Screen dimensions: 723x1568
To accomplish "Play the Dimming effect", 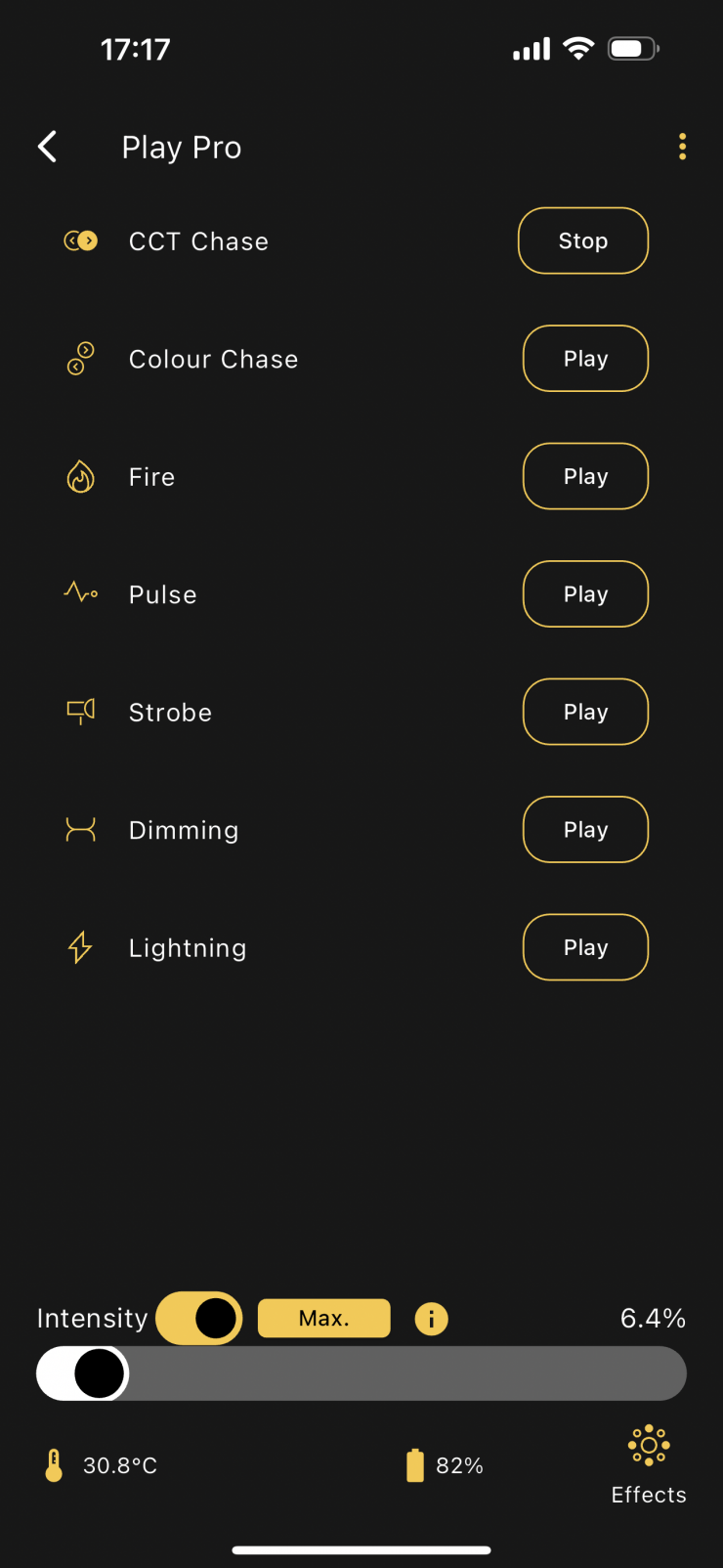I will (585, 830).
